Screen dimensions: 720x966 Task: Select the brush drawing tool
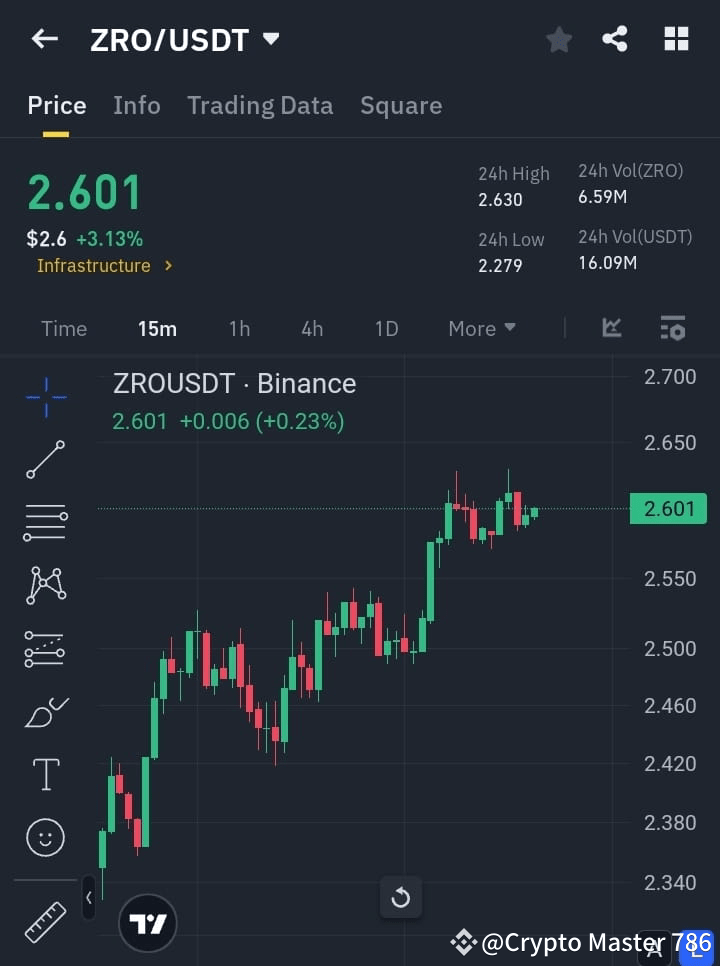click(44, 712)
